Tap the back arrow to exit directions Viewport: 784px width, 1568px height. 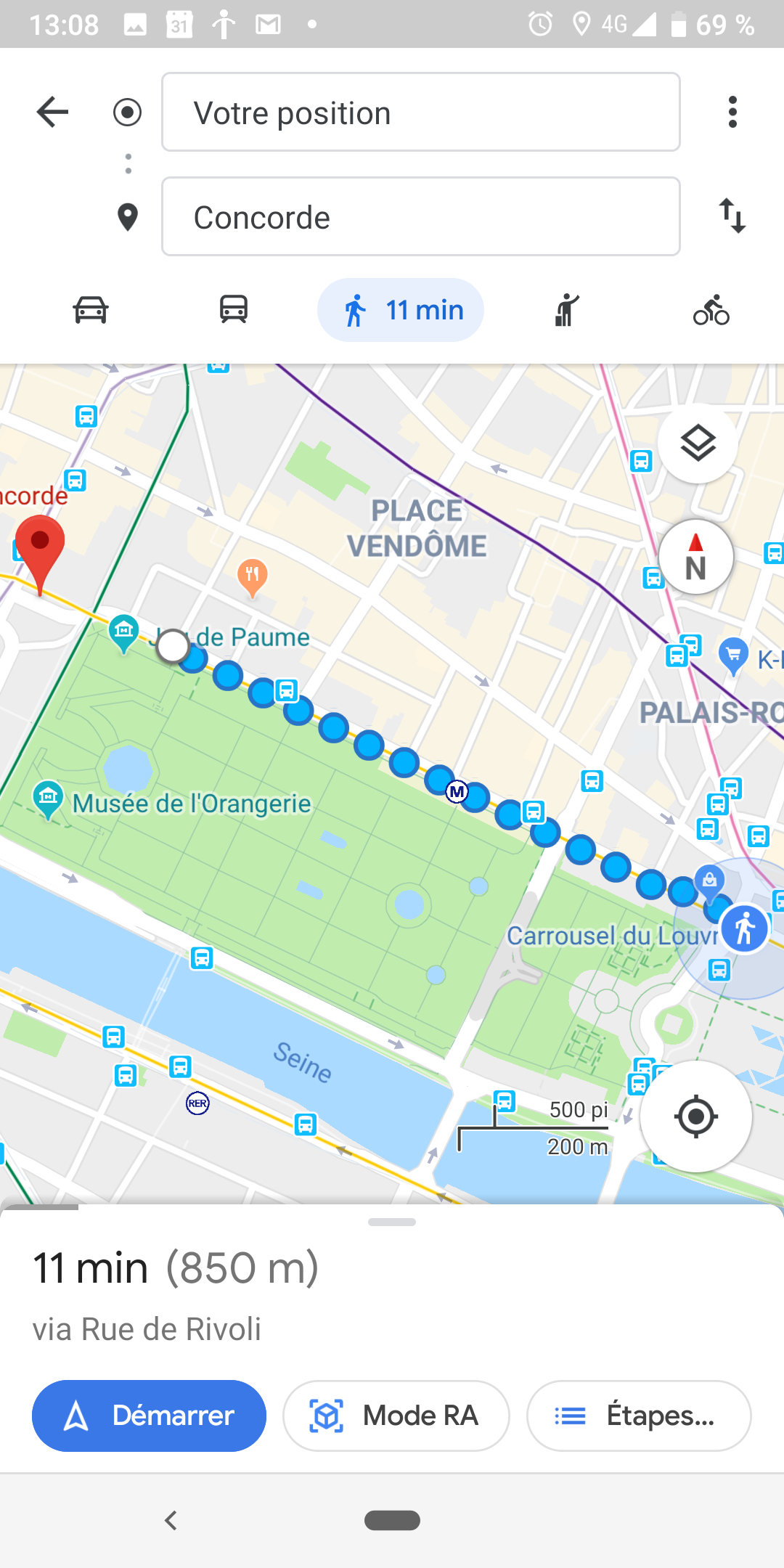(x=51, y=112)
